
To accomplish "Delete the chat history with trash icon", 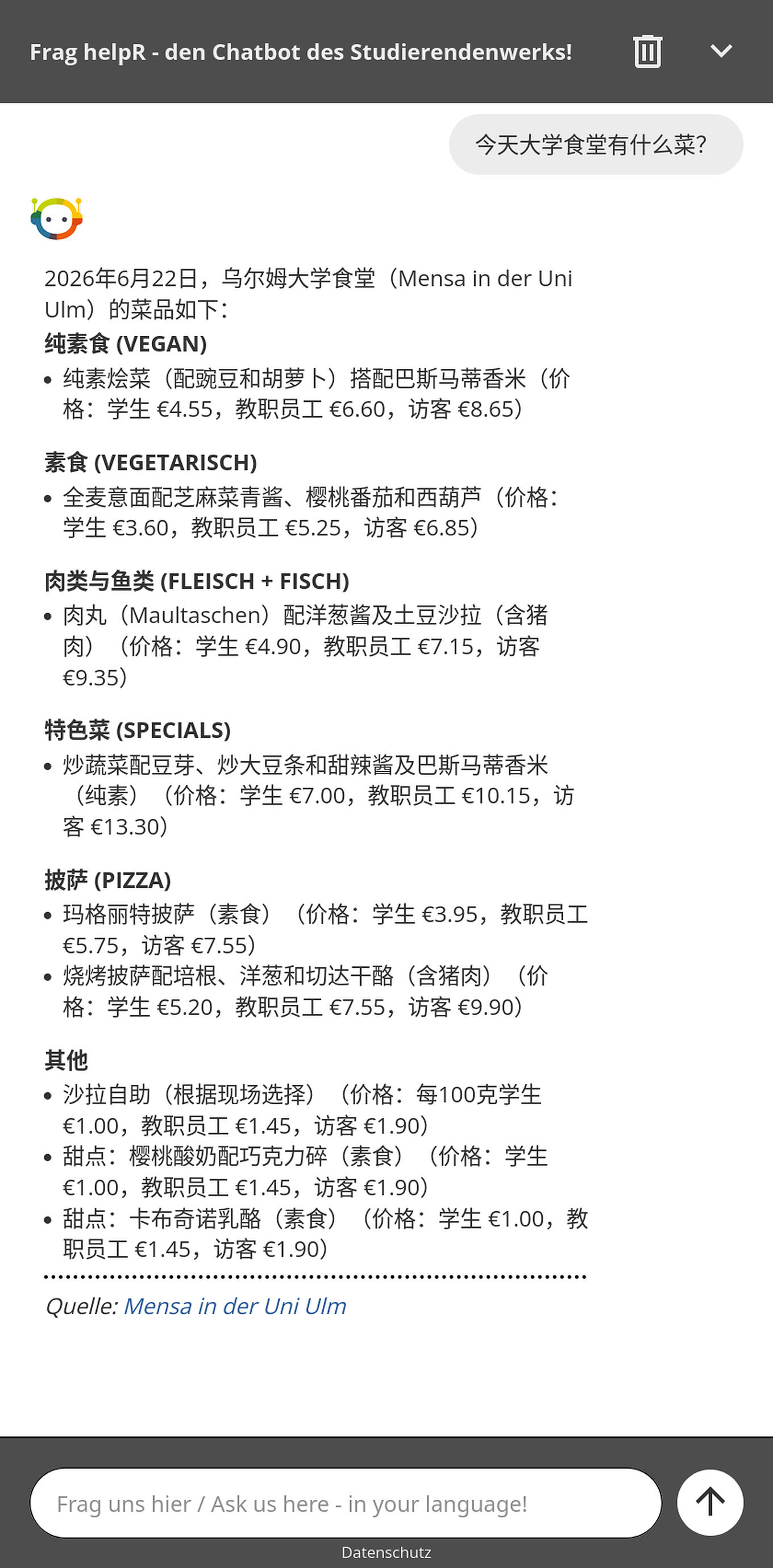I will pyautogui.click(x=647, y=52).
